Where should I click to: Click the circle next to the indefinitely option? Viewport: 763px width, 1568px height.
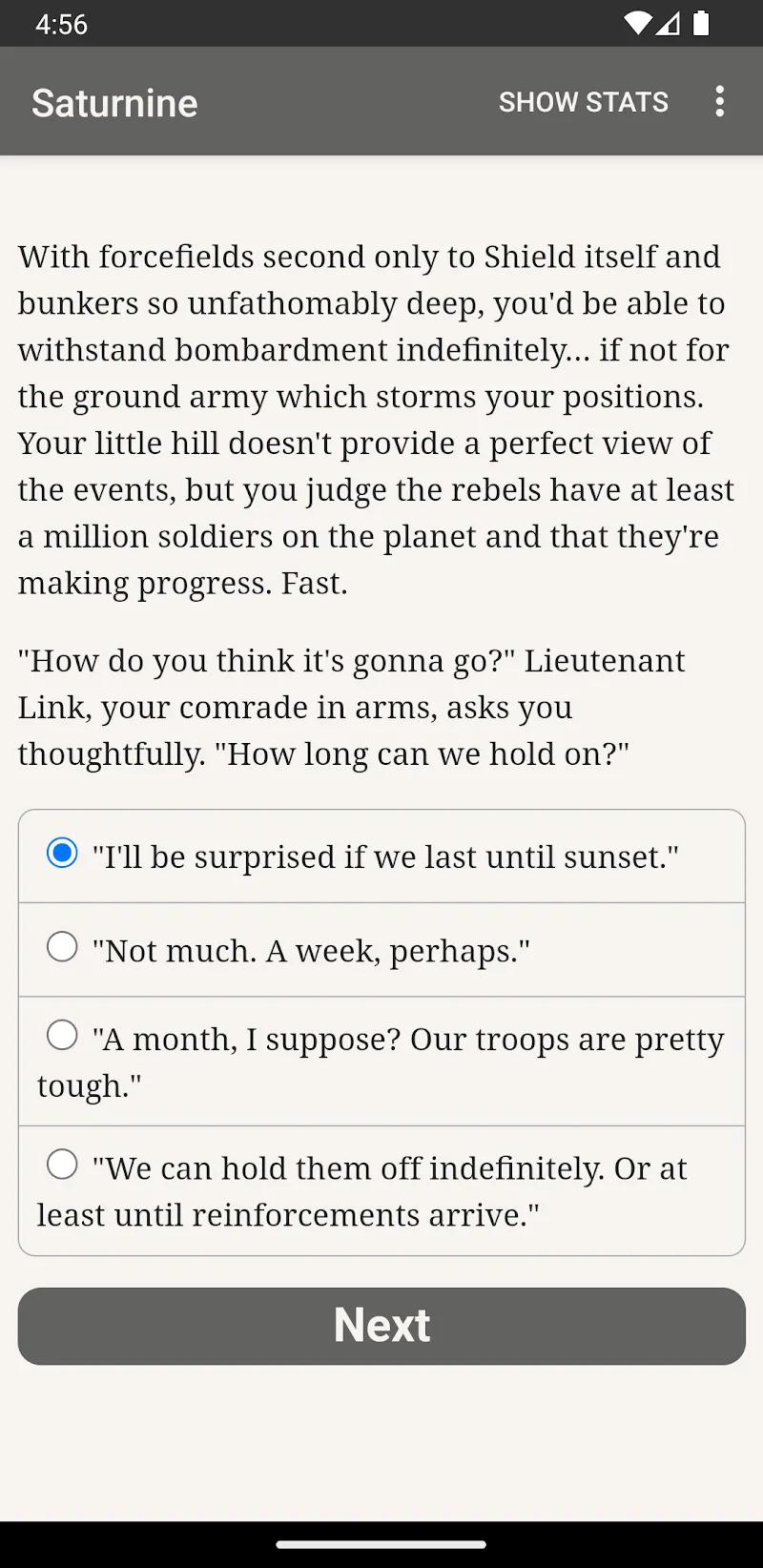62,1164
